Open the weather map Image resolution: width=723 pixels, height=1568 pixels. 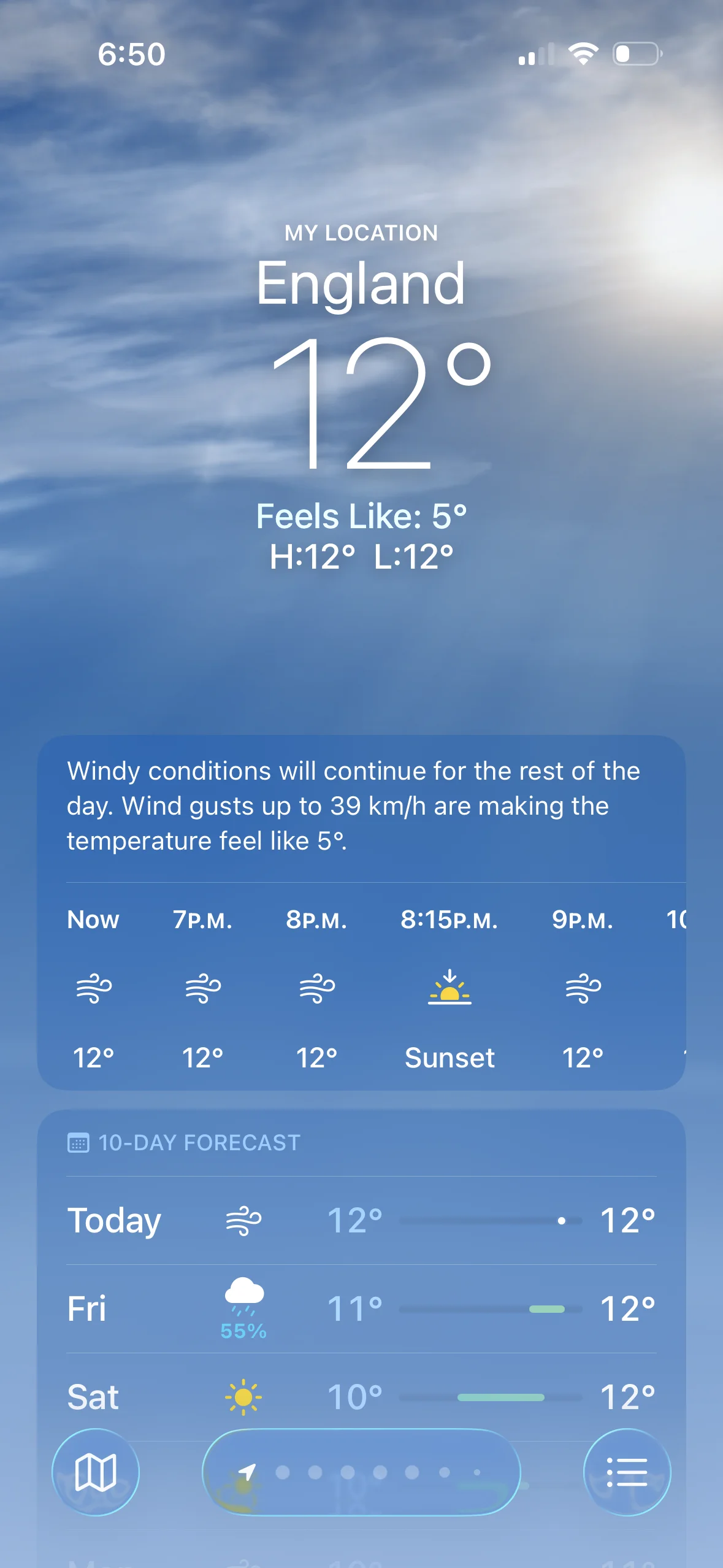coord(95,1472)
